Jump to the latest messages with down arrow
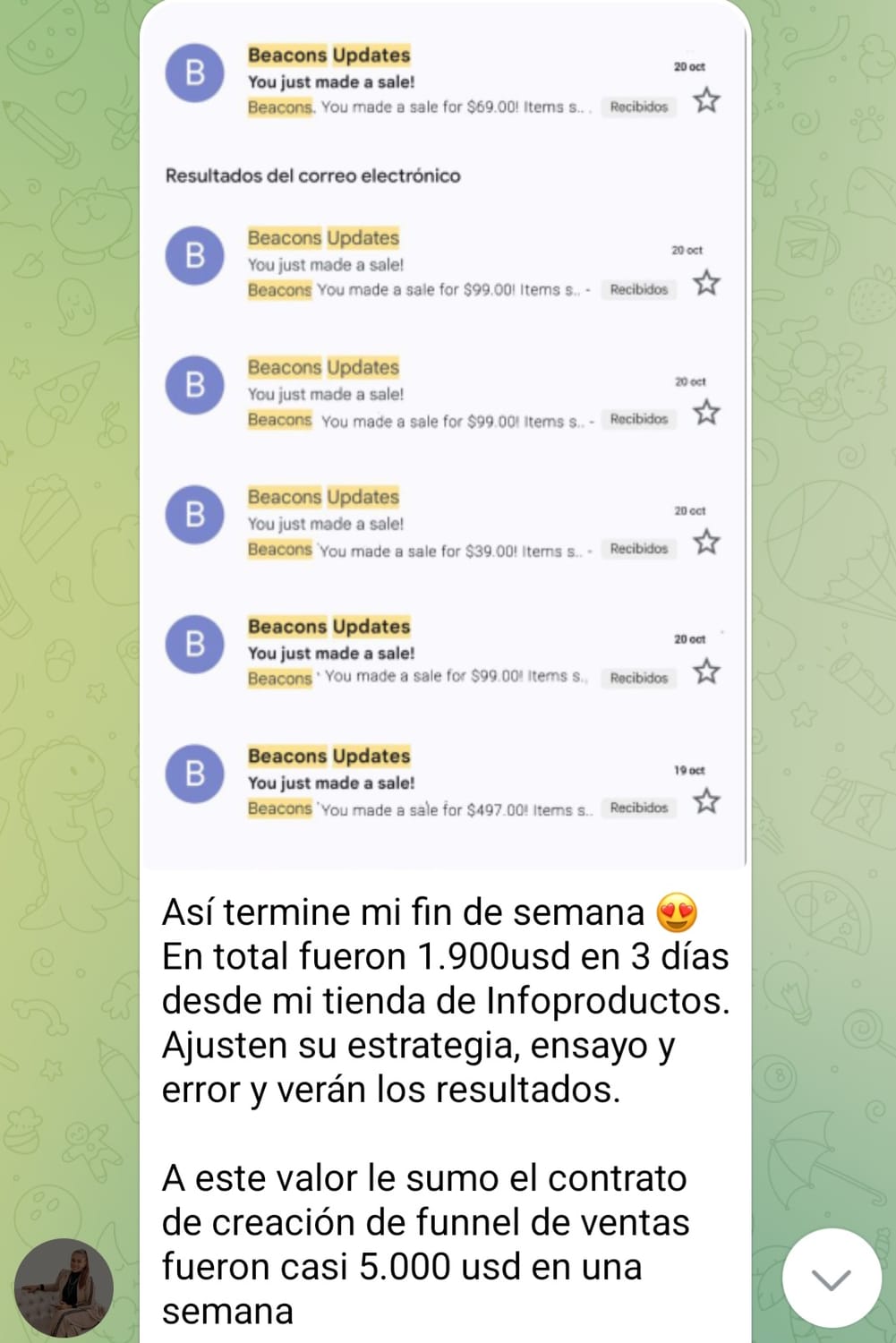896x1343 pixels. click(x=832, y=1279)
